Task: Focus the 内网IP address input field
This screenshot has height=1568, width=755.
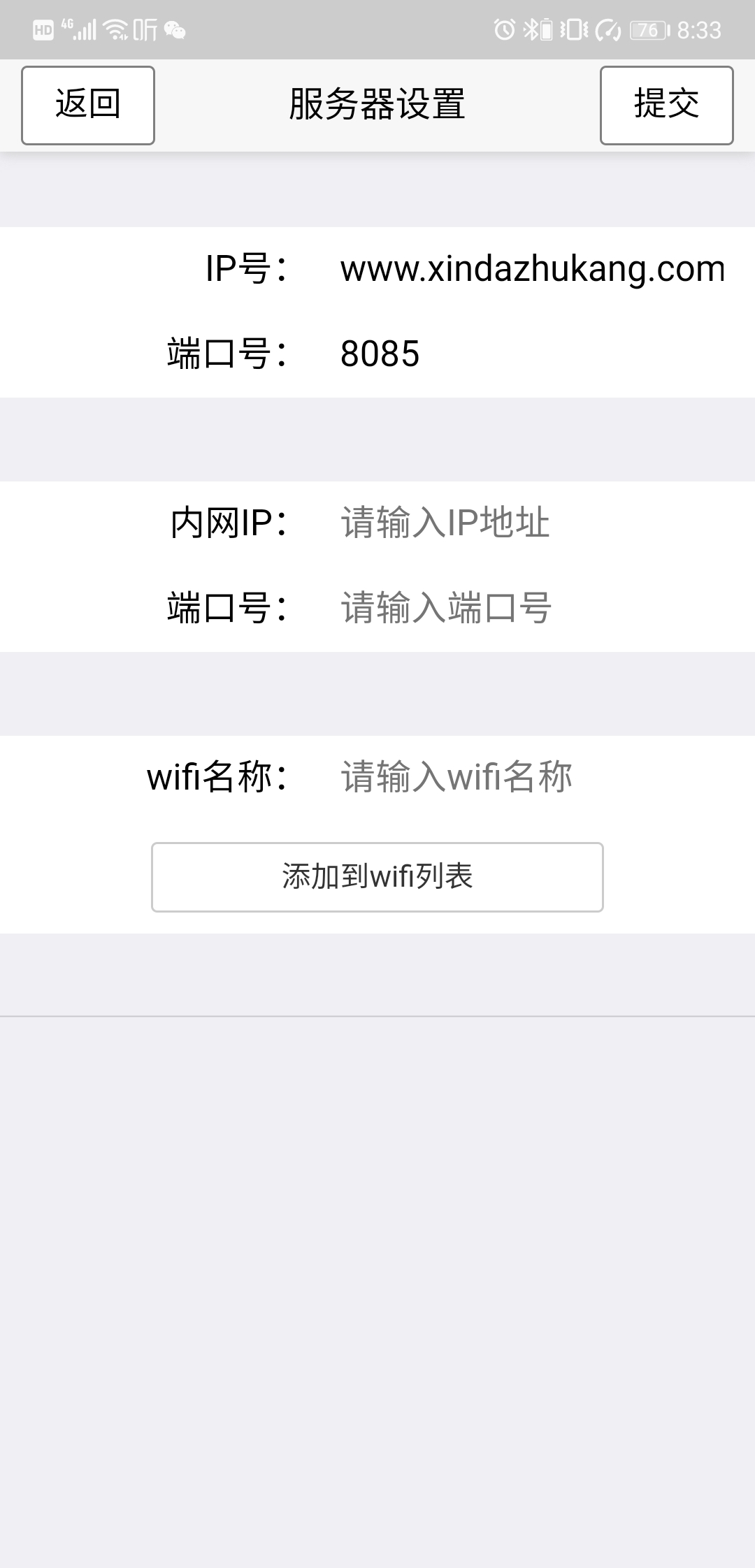Action: coord(533,523)
